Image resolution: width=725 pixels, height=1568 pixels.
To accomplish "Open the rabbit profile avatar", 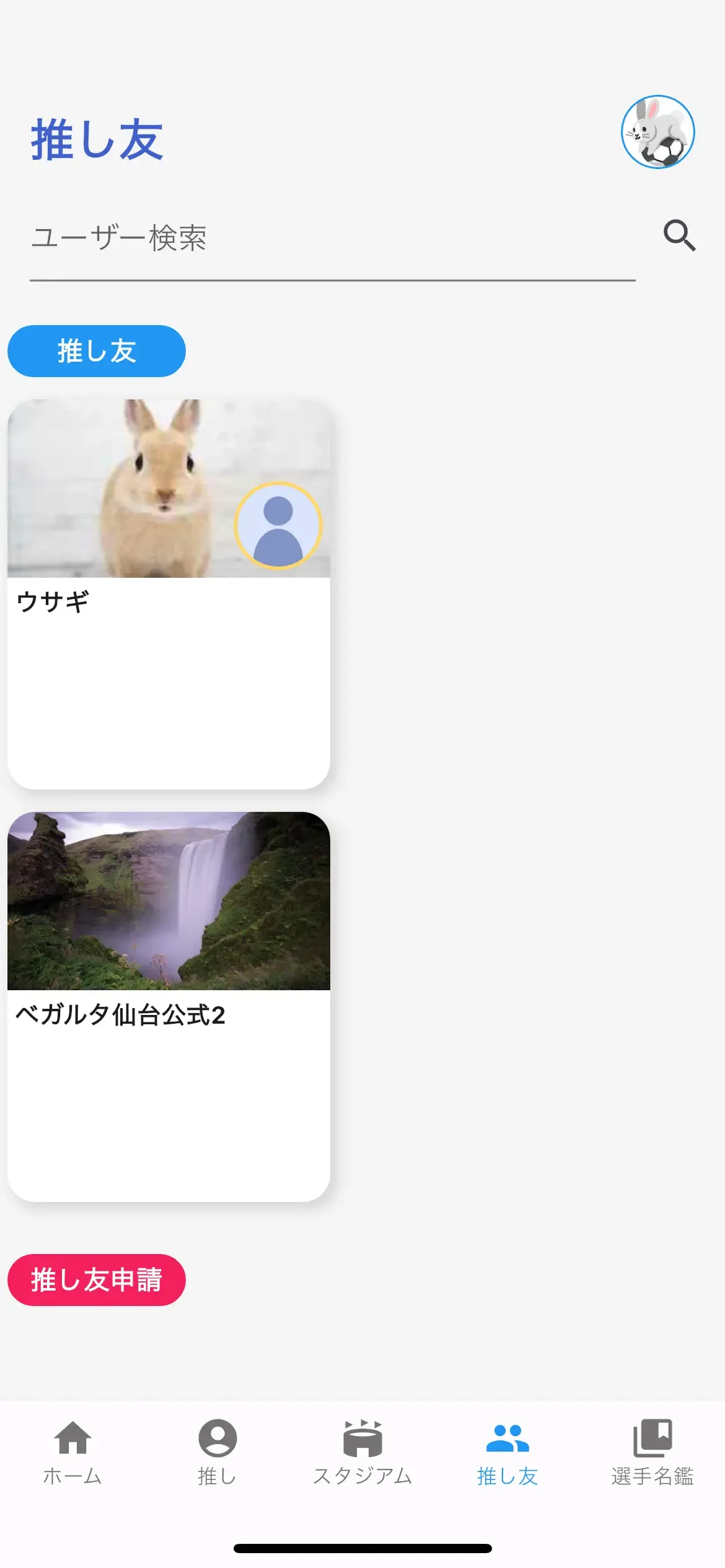I will click(x=657, y=132).
